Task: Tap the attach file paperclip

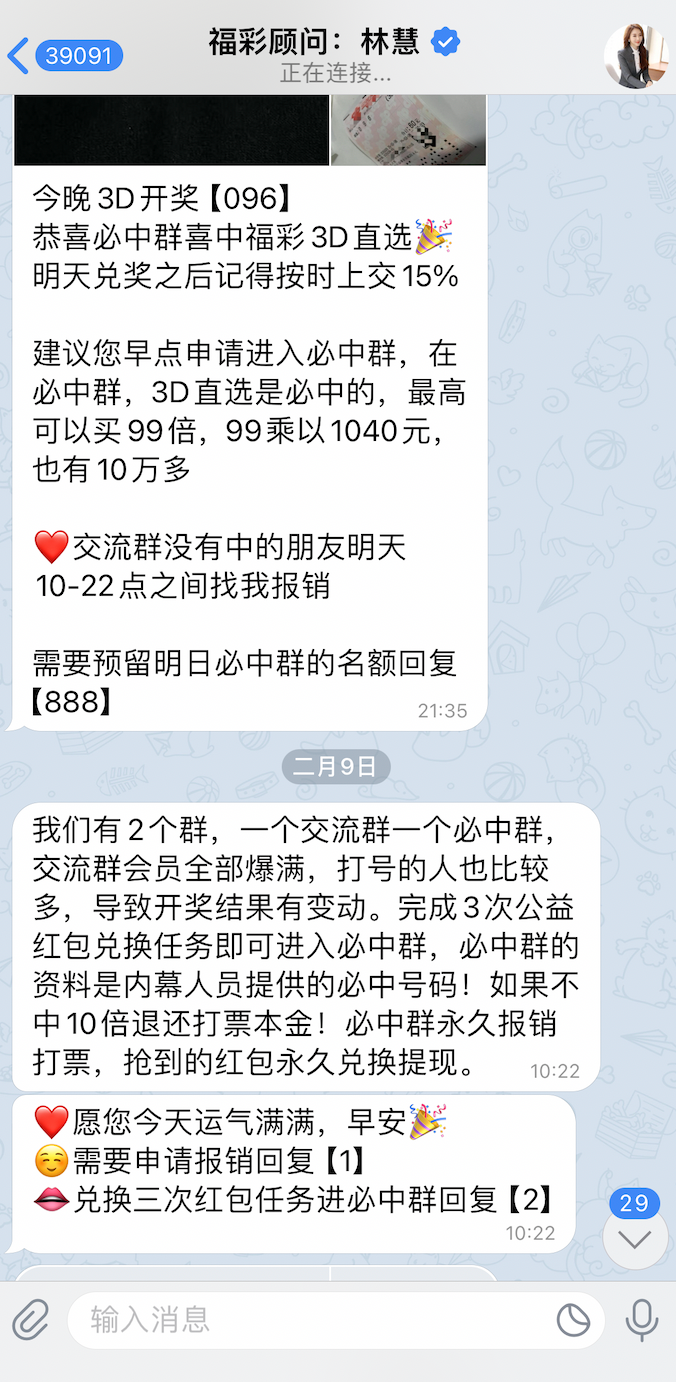Action: (32, 1320)
